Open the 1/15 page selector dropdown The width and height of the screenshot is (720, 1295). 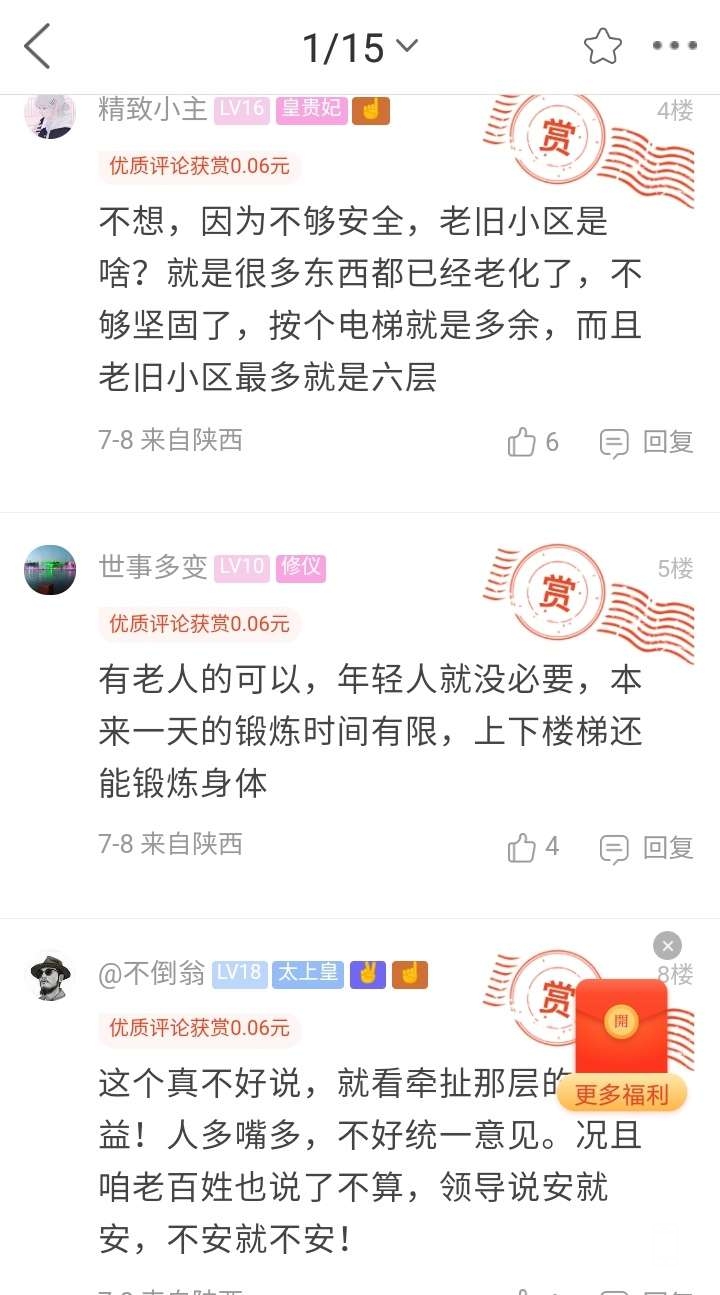[360, 47]
